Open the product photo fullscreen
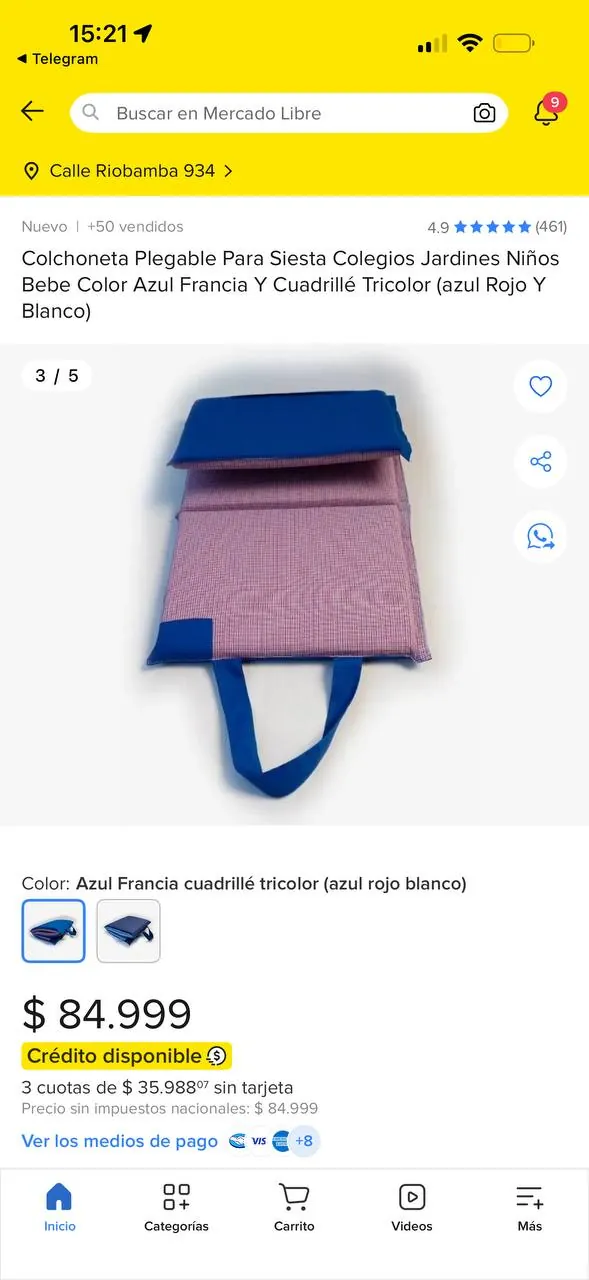 (290, 585)
